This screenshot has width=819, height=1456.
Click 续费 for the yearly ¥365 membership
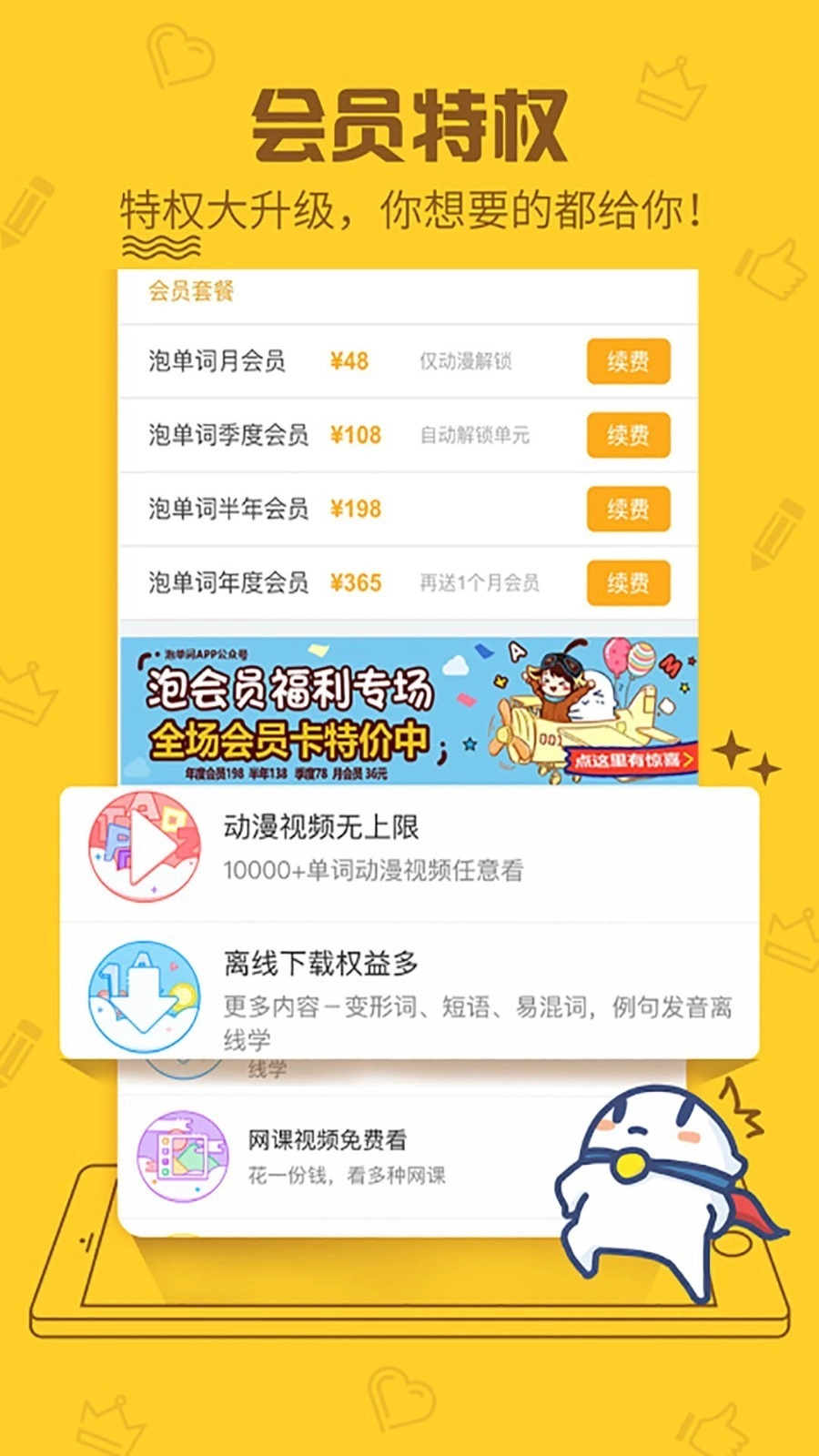[x=628, y=583]
